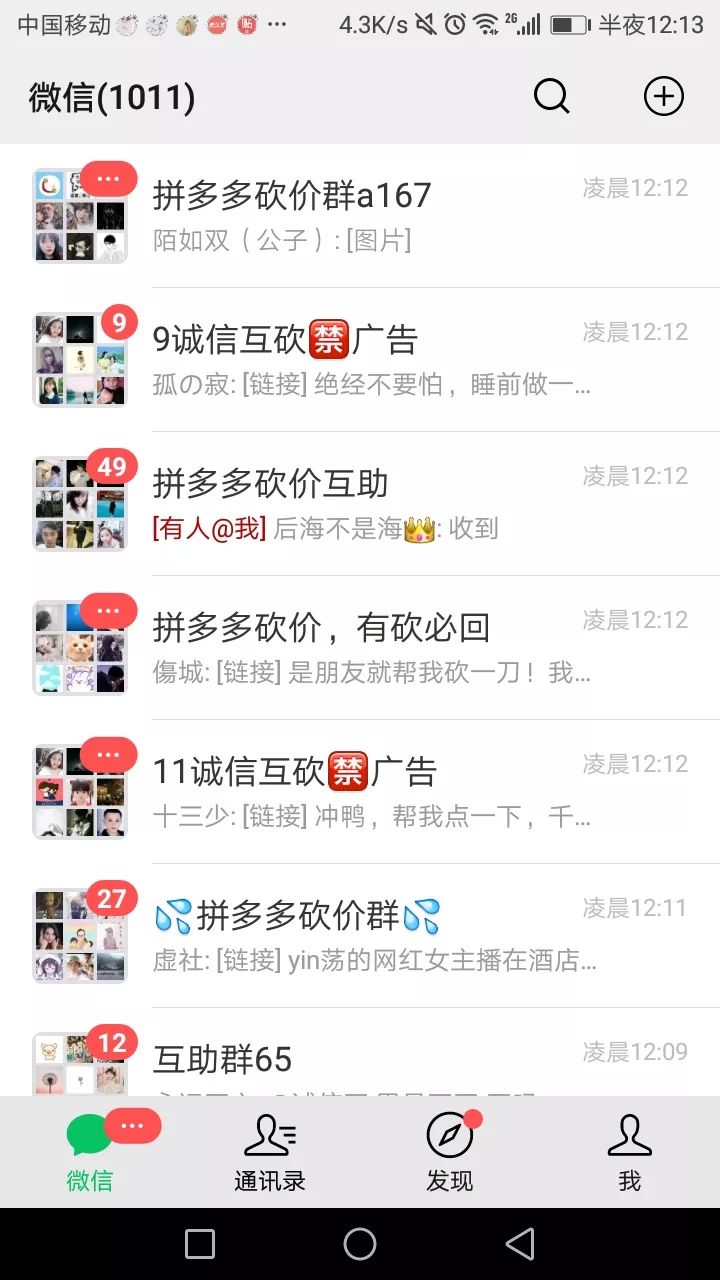Screen dimensions: 720x1280
Task: Tap the system back button
Action: tap(520, 1244)
